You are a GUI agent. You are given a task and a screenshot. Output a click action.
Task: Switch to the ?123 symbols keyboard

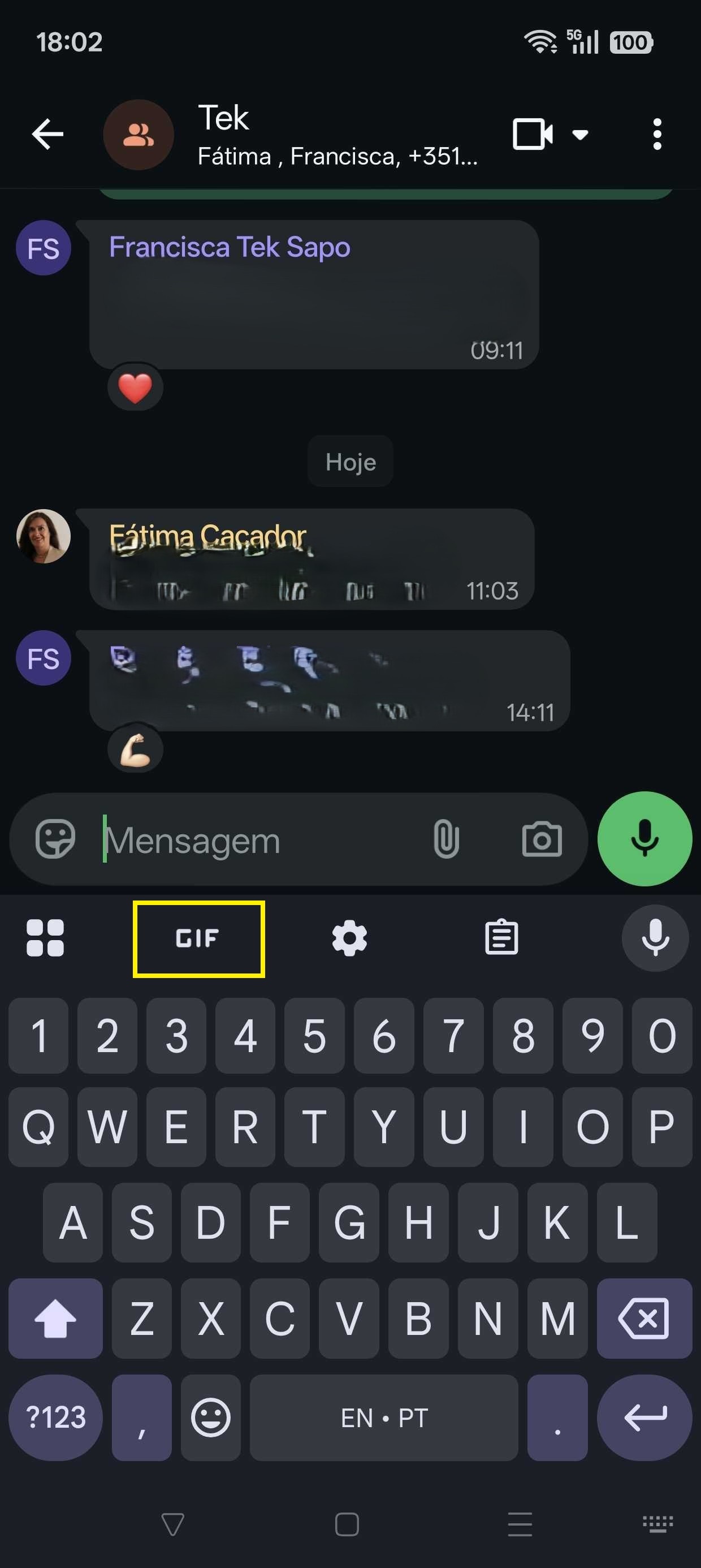[x=55, y=1417]
